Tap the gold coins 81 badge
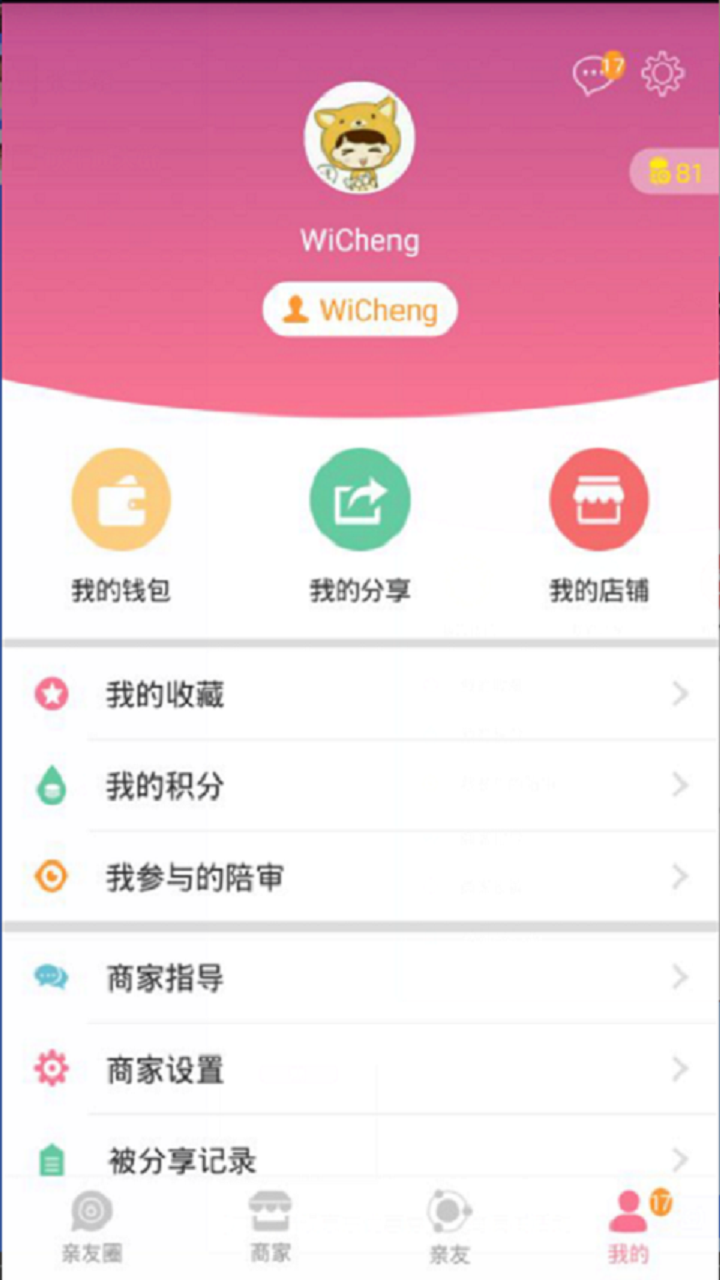The image size is (720, 1280). click(675, 172)
